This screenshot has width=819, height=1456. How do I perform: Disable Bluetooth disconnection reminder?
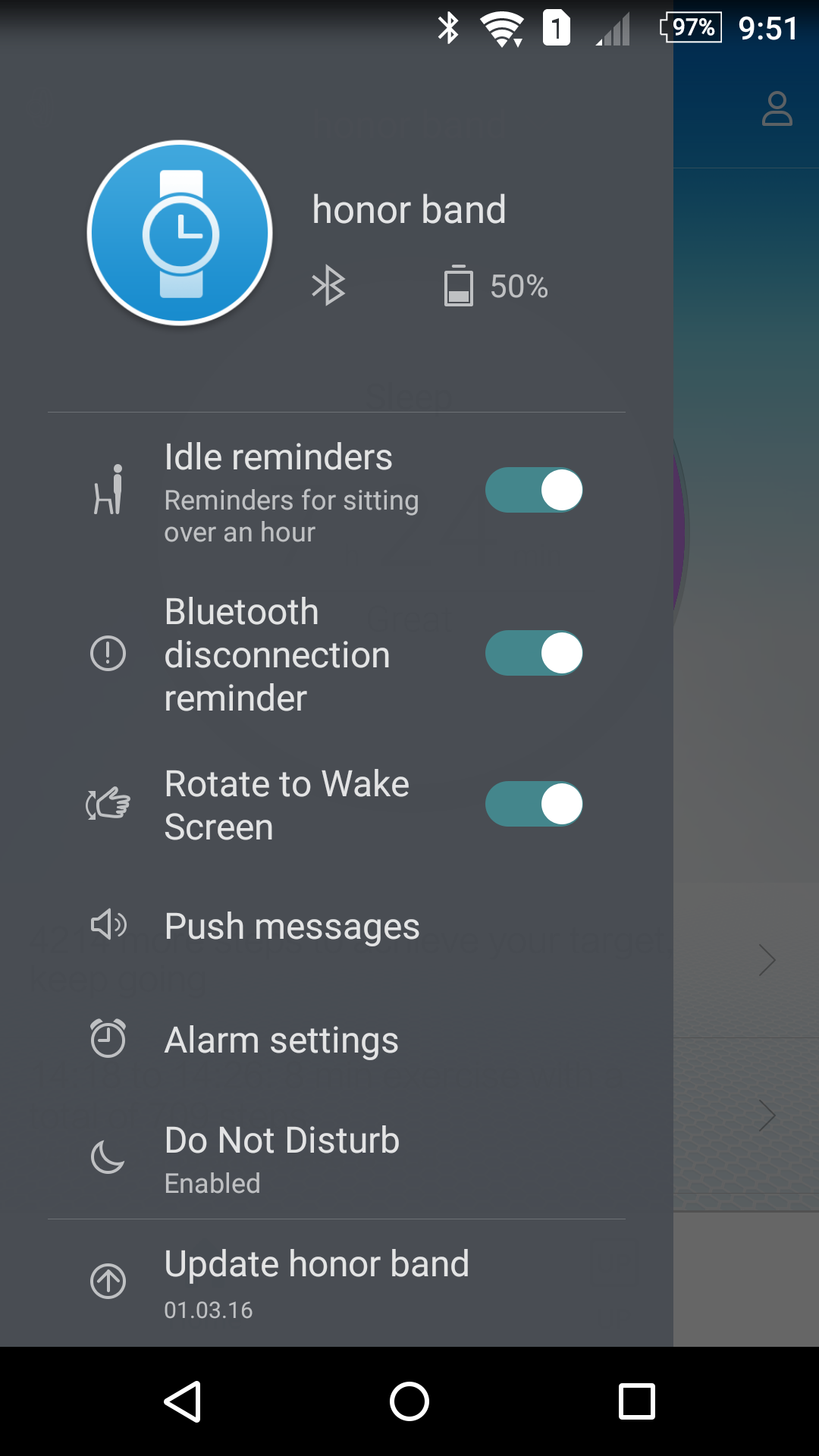(x=534, y=653)
